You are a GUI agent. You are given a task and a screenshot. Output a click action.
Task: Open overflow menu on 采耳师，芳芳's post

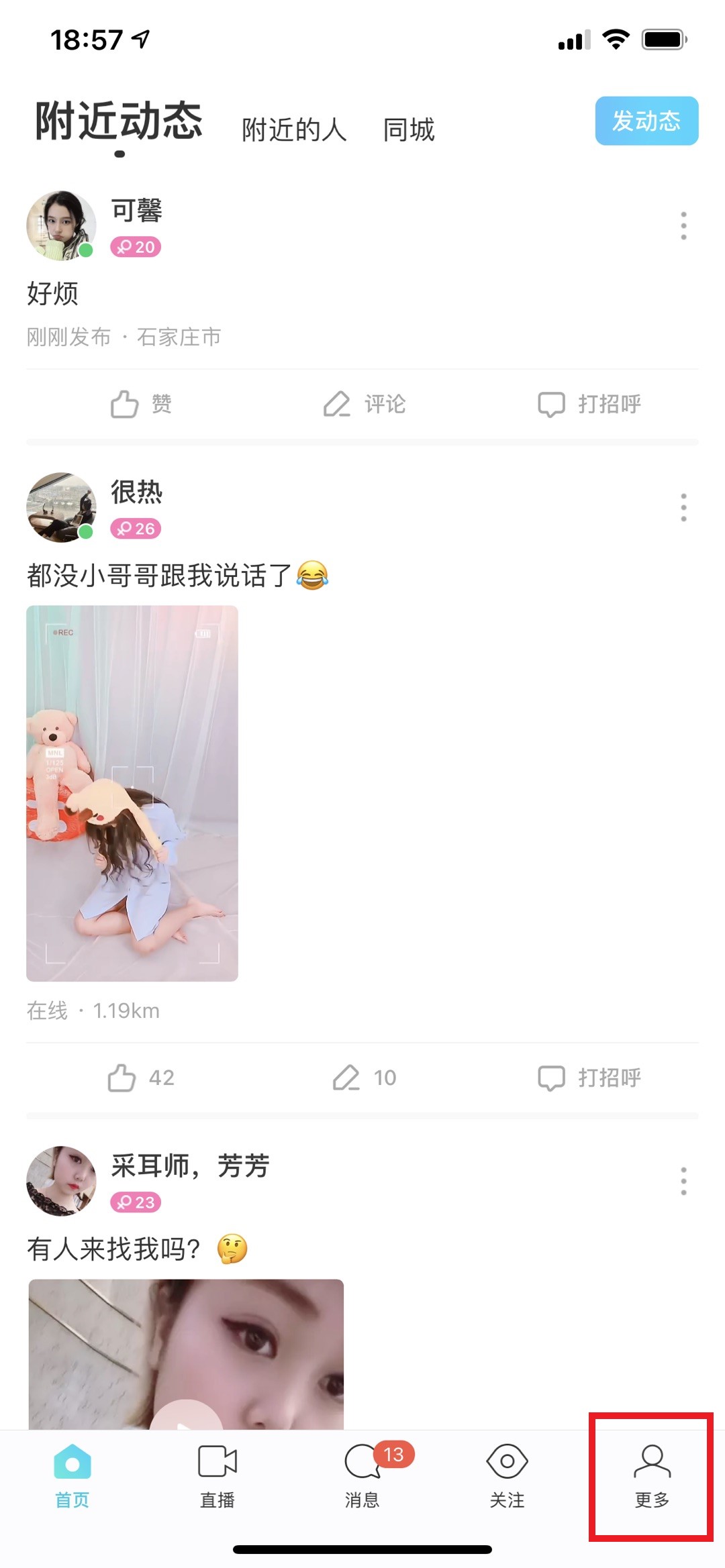pyautogui.click(x=683, y=1181)
